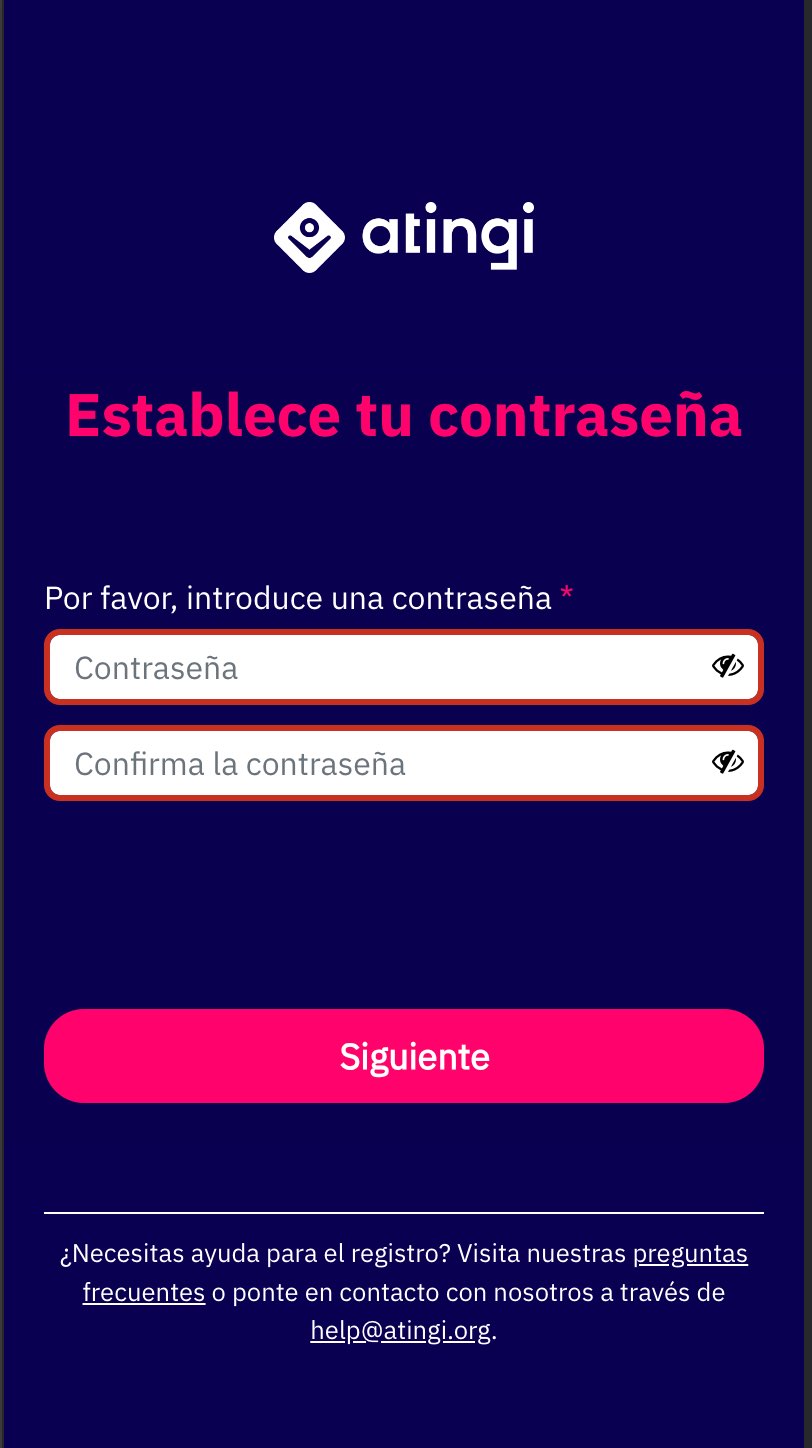Image resolution: width=812 pixels, height=1448 pixels.
Task: Show password in the Contraseña field
Action: (x=727, y=666)
